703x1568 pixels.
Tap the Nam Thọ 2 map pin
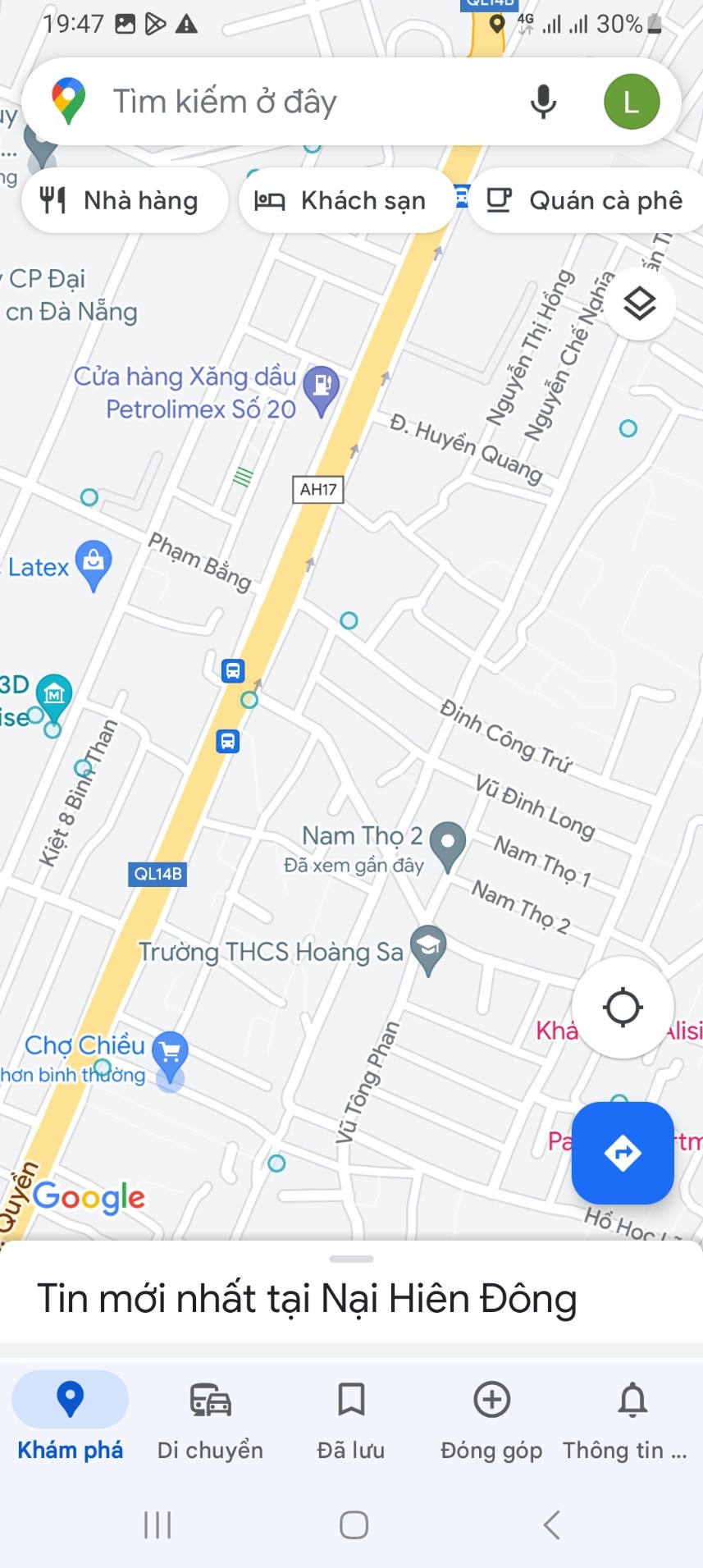[x=448, y=845]
